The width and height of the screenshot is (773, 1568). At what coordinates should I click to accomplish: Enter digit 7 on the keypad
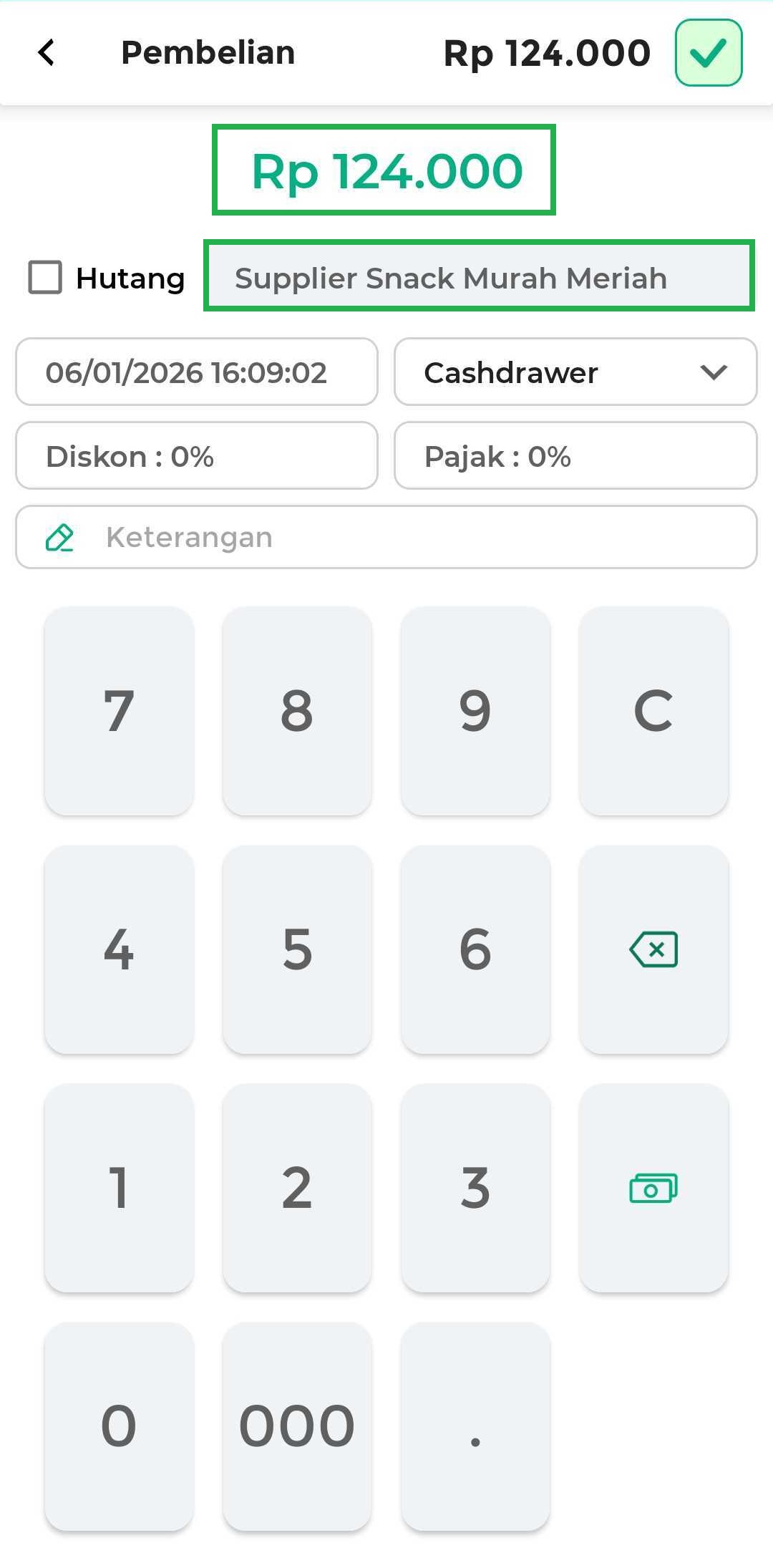tap(119, 711)
